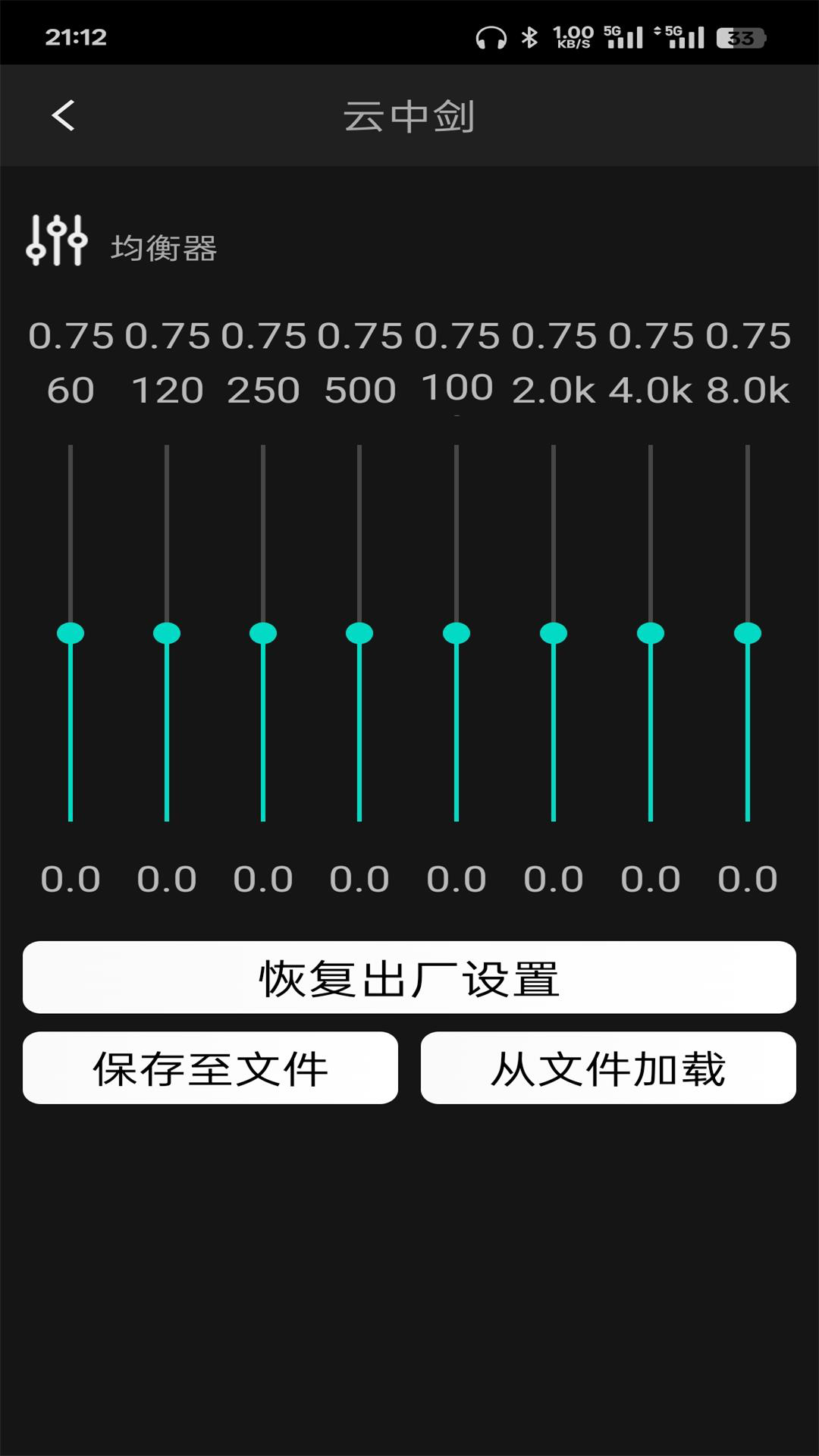Tap the Wi-Fi signal icon

[692, 35]
